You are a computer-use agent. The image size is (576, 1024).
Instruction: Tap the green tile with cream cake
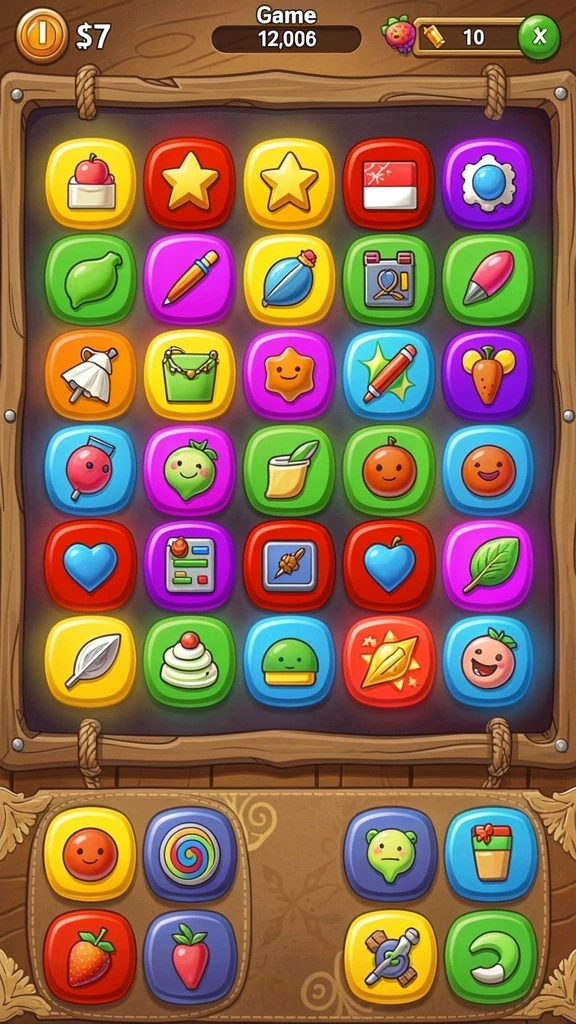click(x=189, y=661)
